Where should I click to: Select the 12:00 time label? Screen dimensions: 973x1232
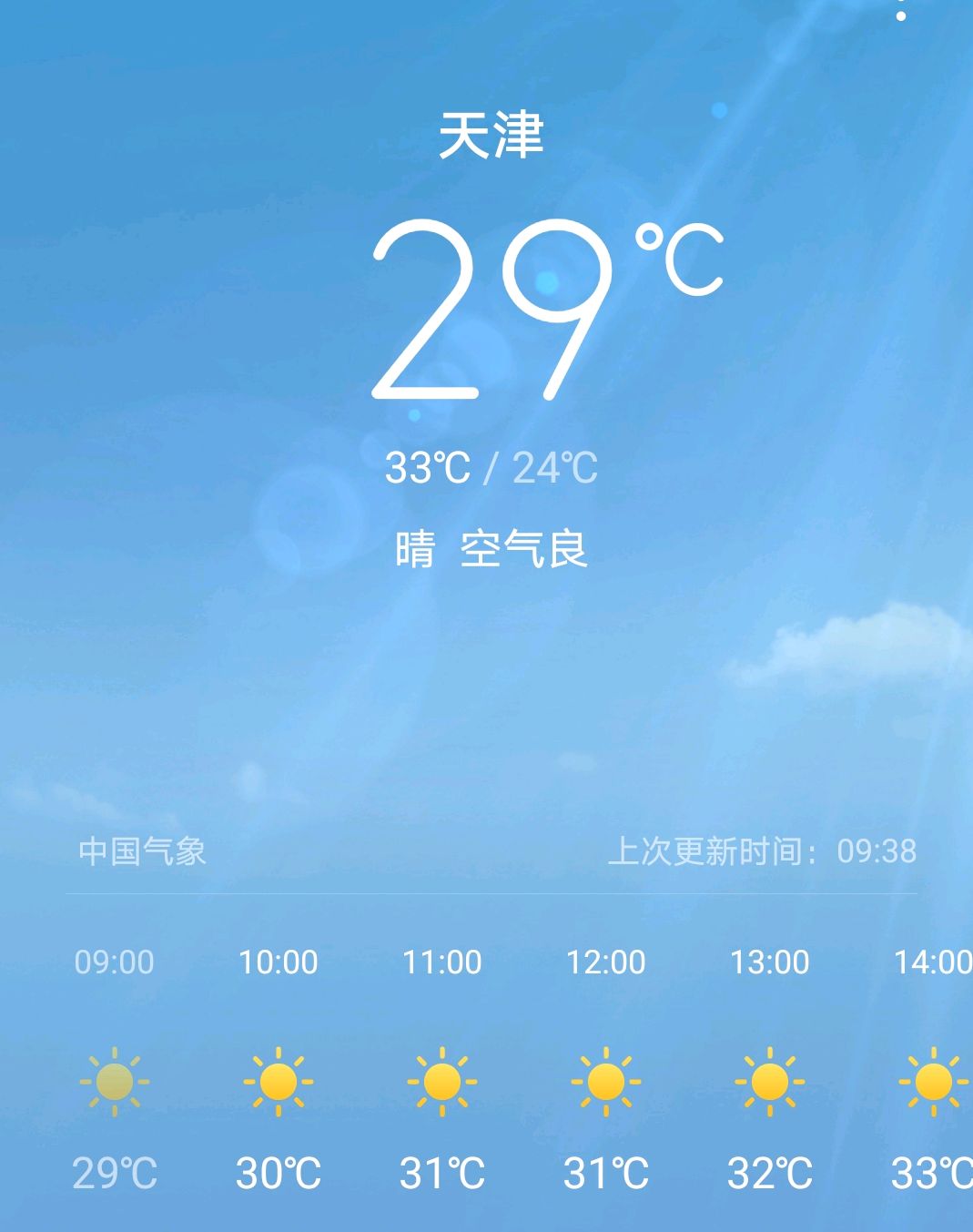pyautogui.click(x=604, y=961)
